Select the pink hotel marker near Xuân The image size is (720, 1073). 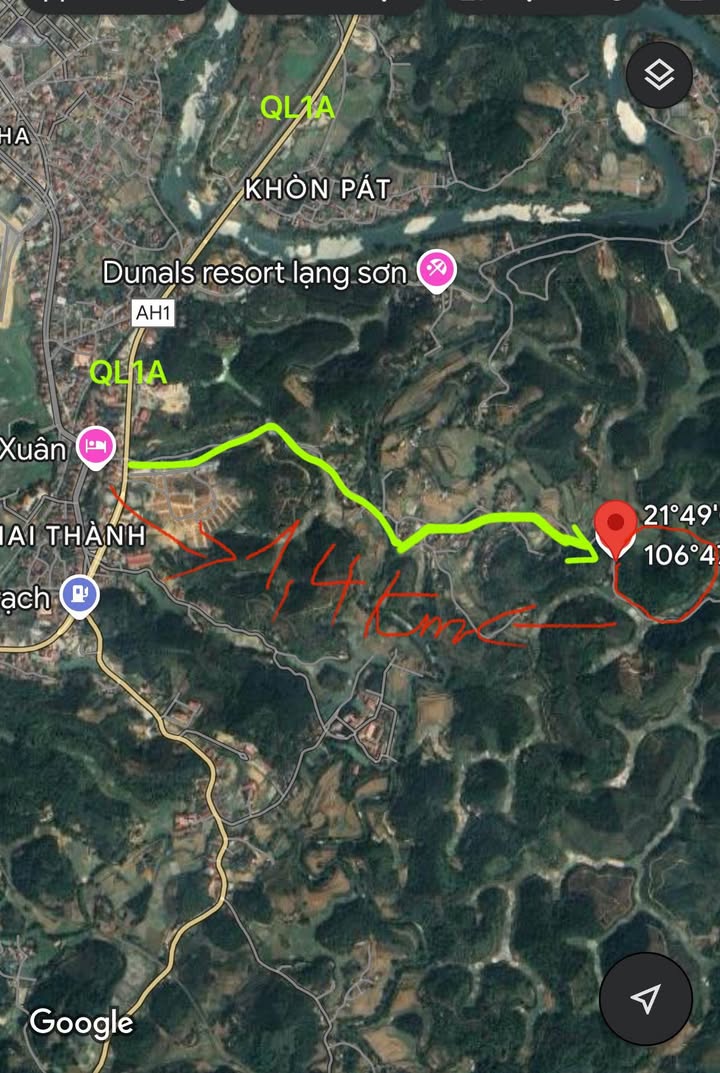coord(97,446)
